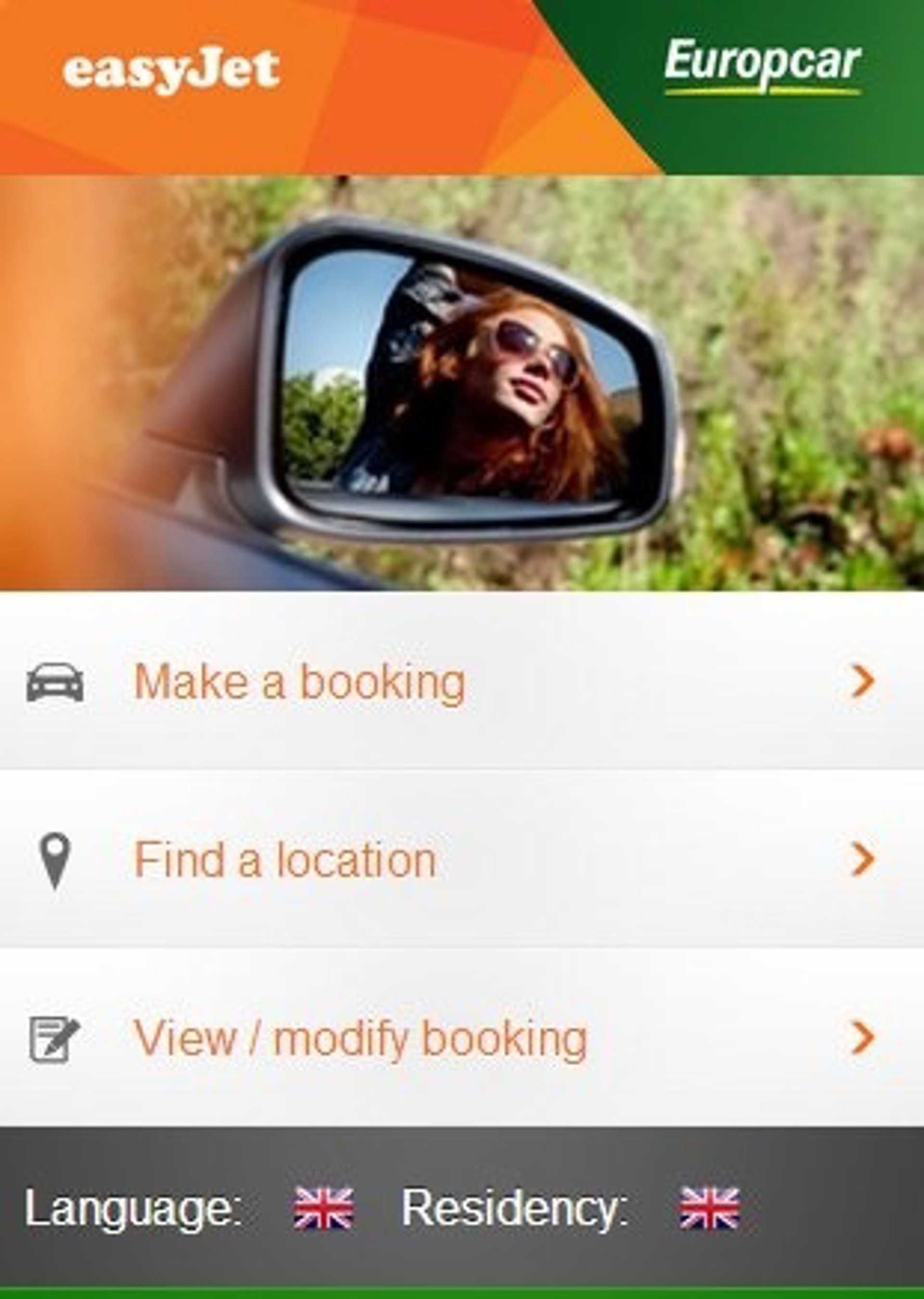The height and width of the screenshot is (1299, 924).
Task: Open Make a booking
Action: coord(300,681)
